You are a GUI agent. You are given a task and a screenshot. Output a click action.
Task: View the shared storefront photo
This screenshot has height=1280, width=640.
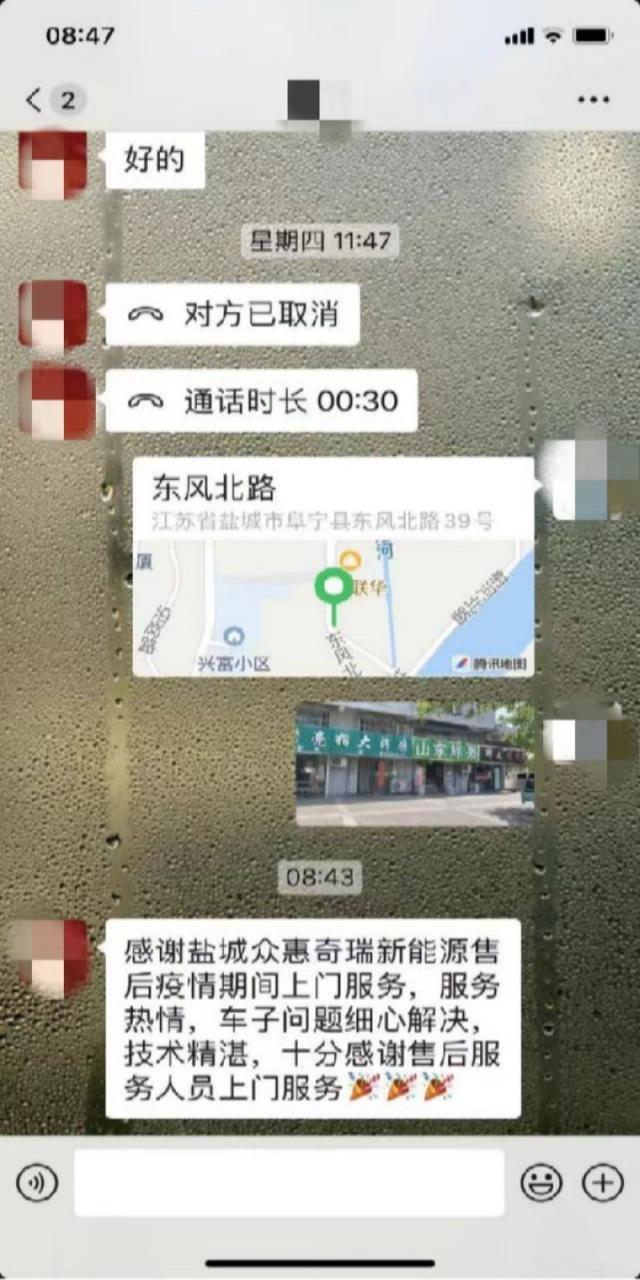point(414,763)
